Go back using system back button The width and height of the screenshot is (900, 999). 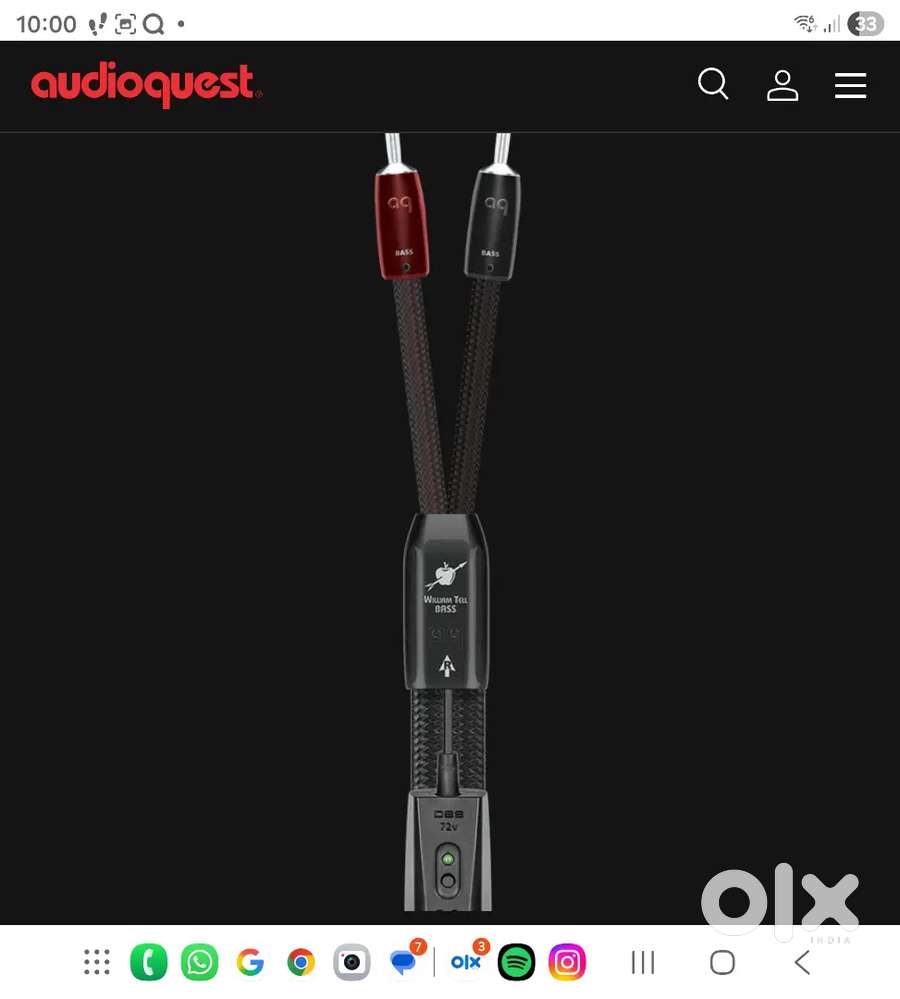(802, 962)
